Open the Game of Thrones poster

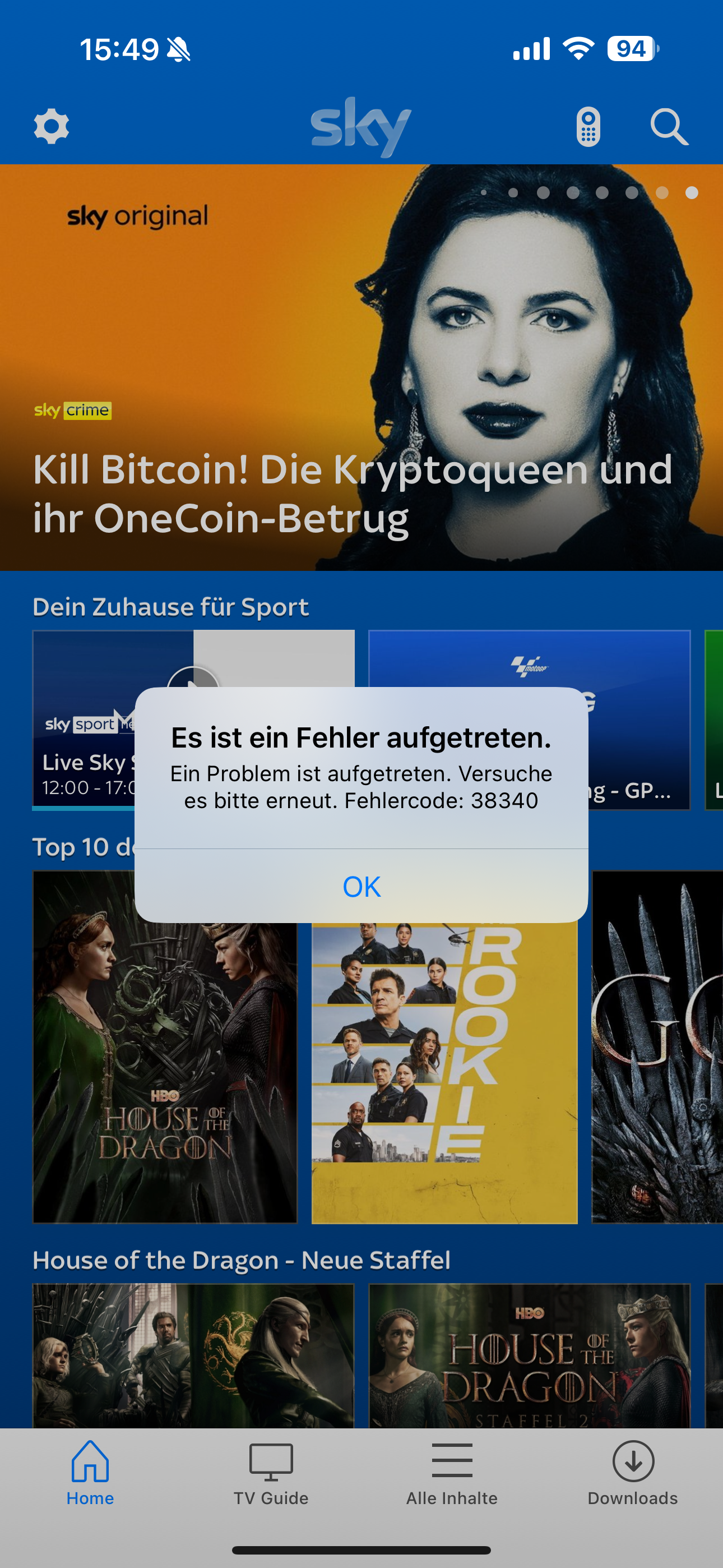tap(657, 1047)
